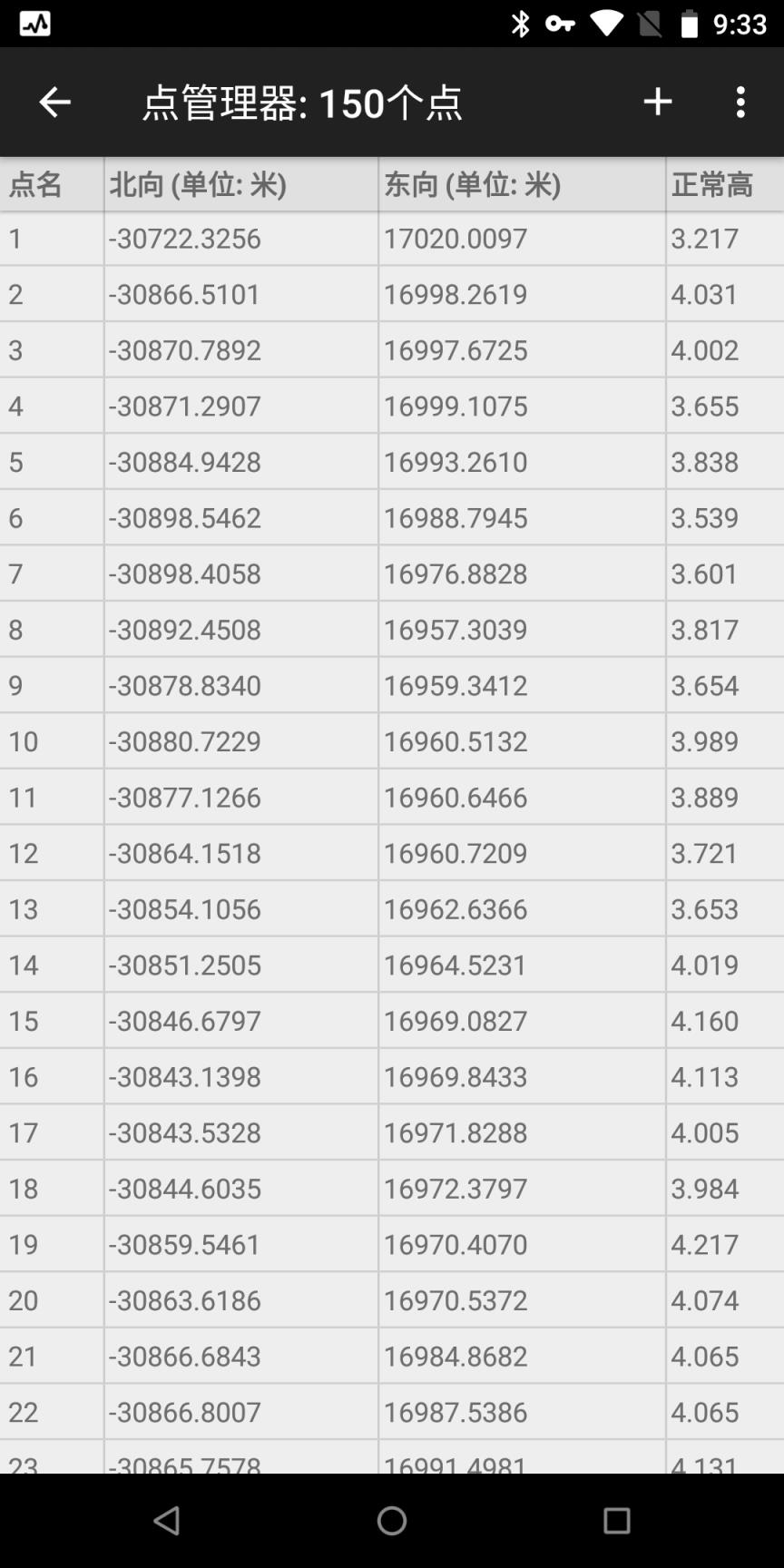Viewport: 784px width, 1568px height.
Task: Open the recent apps view
Action: point(616,1521)
